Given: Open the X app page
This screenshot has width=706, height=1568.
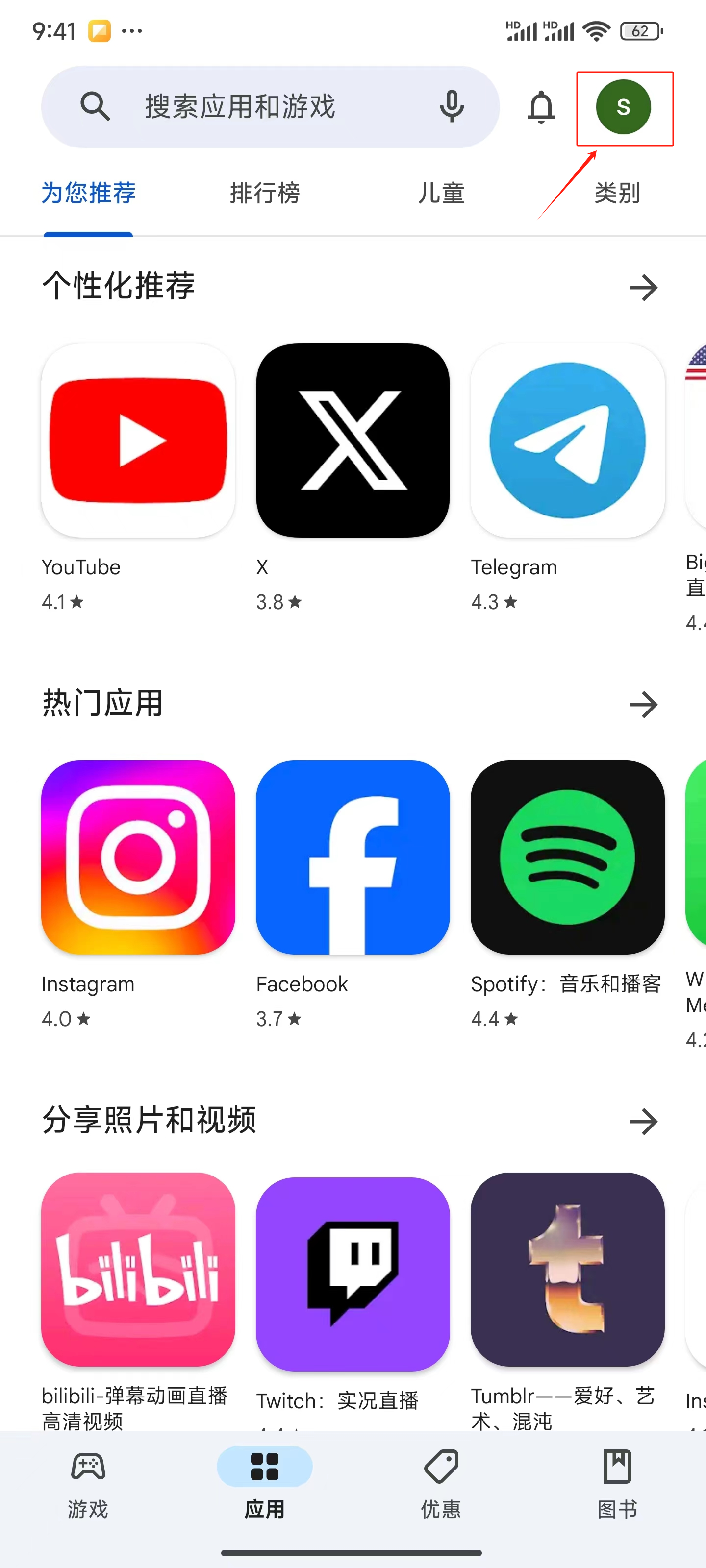Looking at the screenshot, I should 353,441.
